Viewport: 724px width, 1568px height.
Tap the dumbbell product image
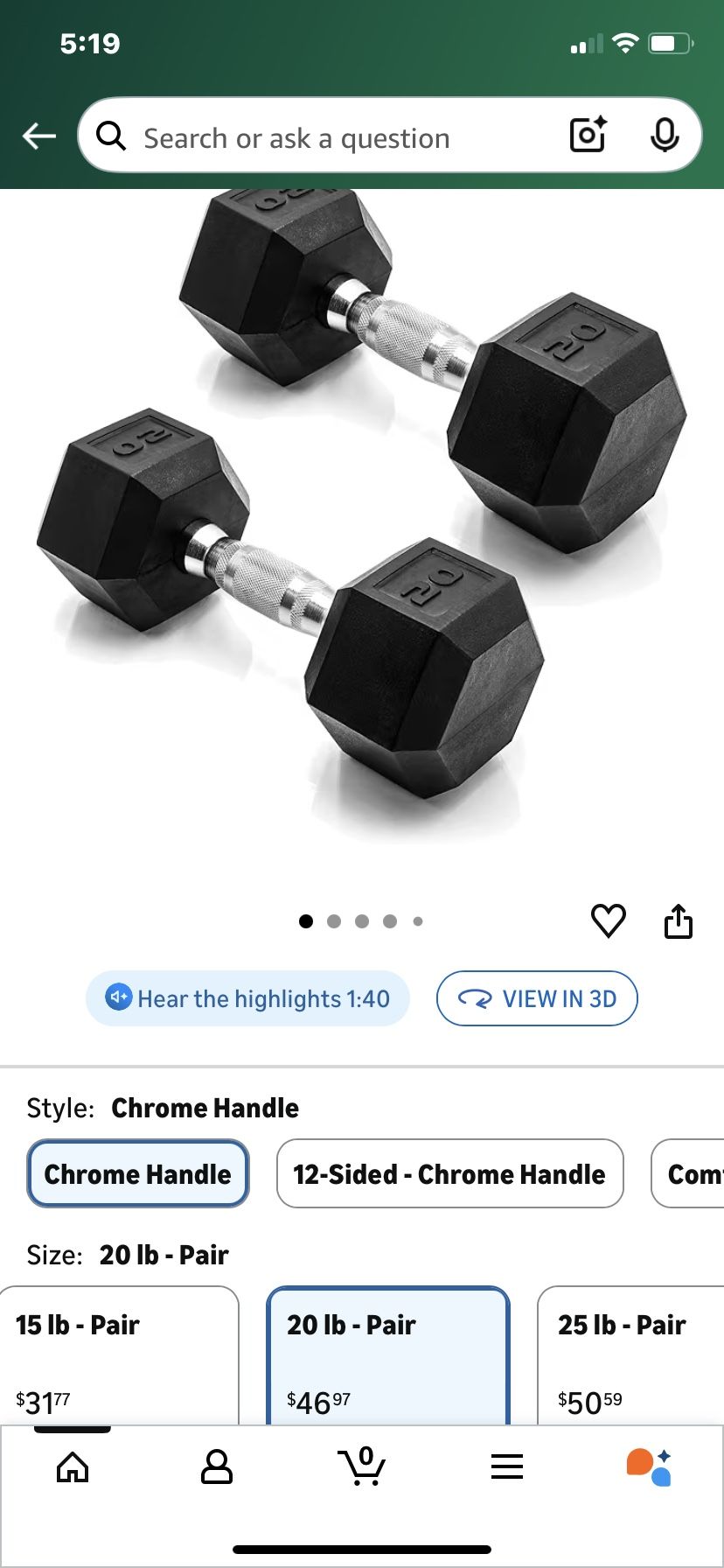pyautogui.click(x=362, y=525)
